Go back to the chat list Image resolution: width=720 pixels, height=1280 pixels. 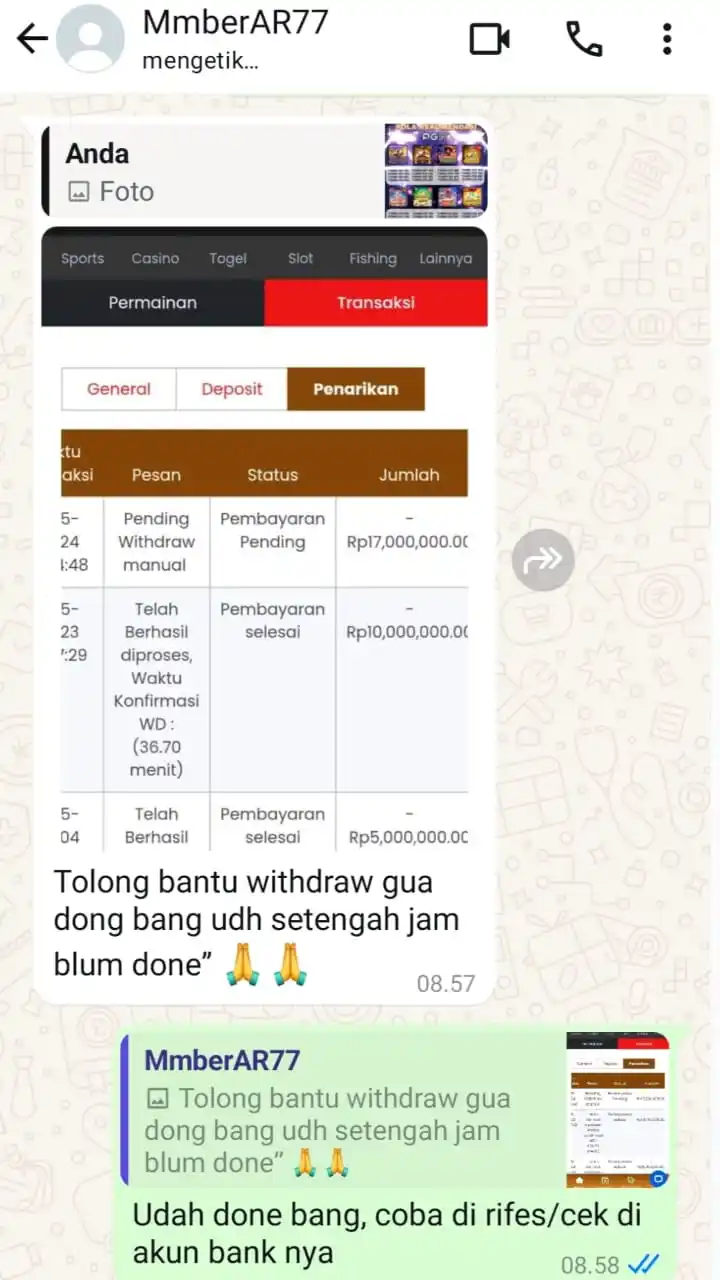click(32, 40)
